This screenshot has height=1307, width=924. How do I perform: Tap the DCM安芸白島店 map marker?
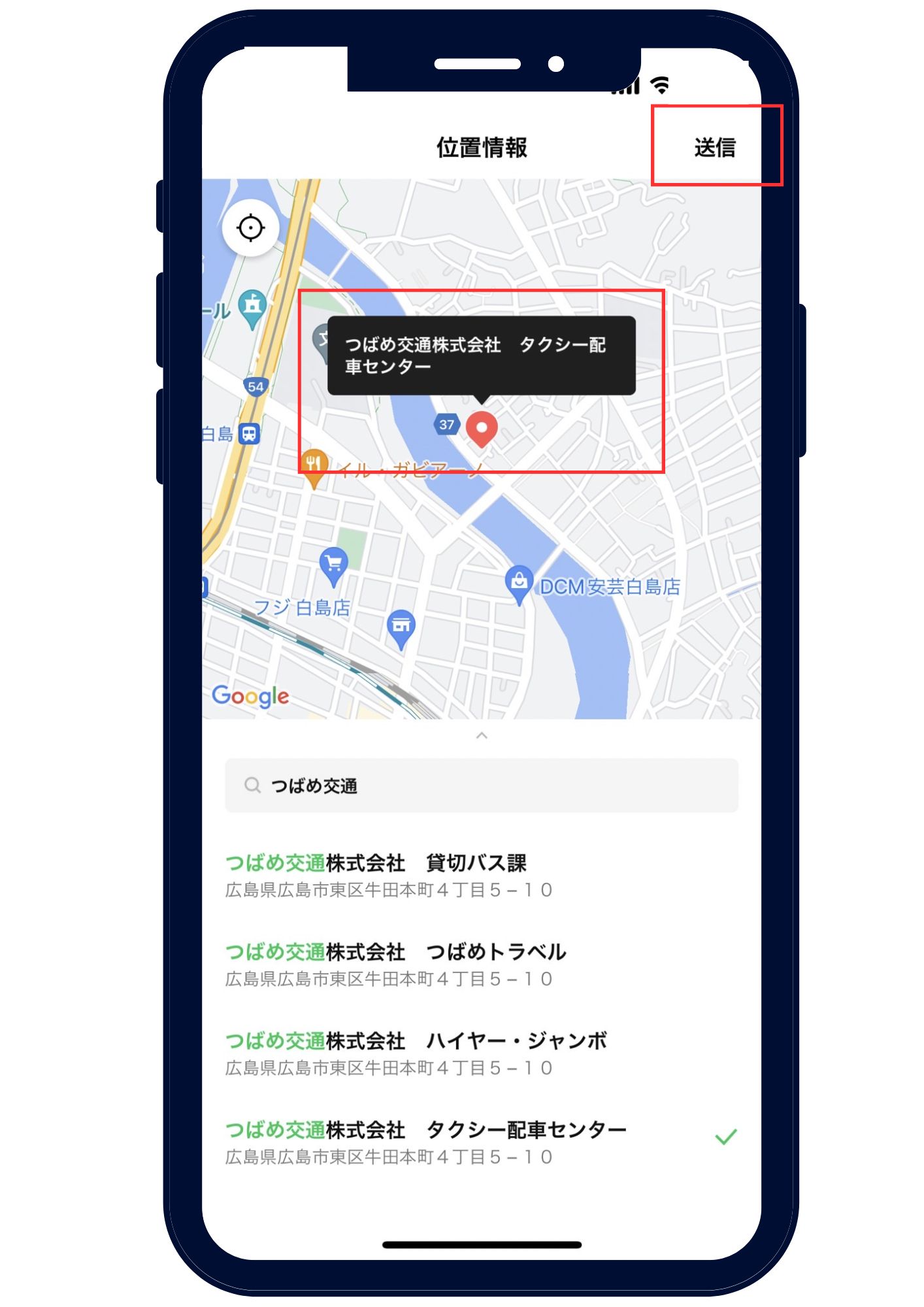(519, 582)
